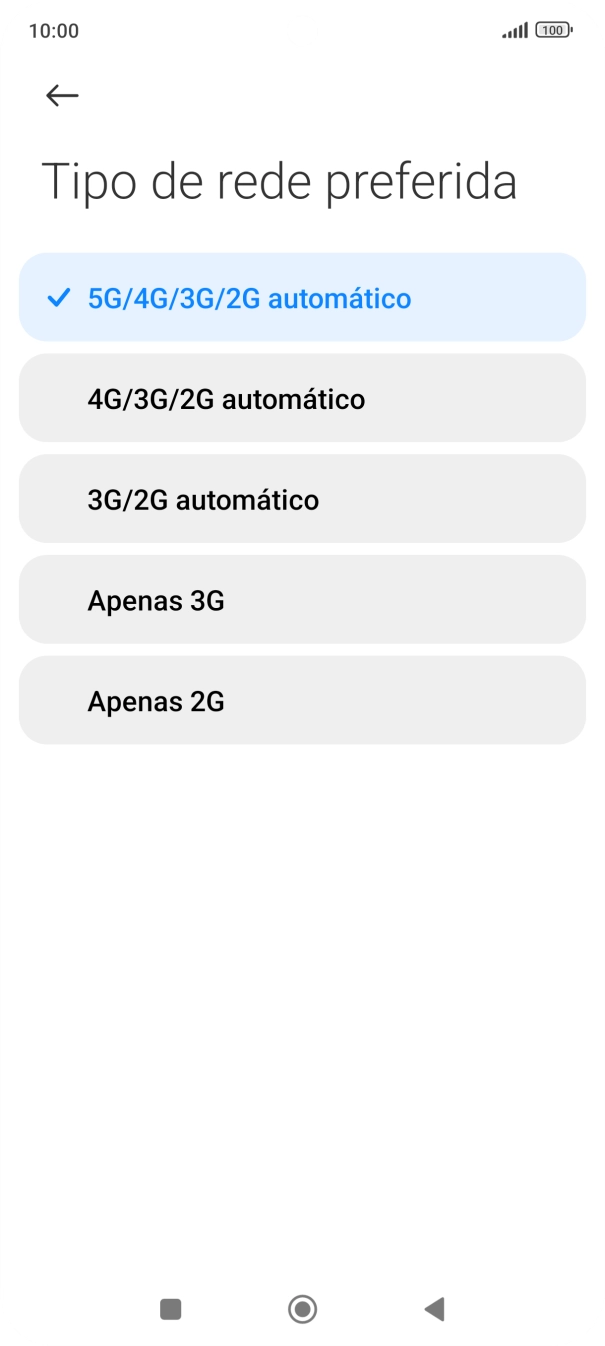Choose 4G/3G/2G automático option
605x1346 pixels.
click(302, 399)
